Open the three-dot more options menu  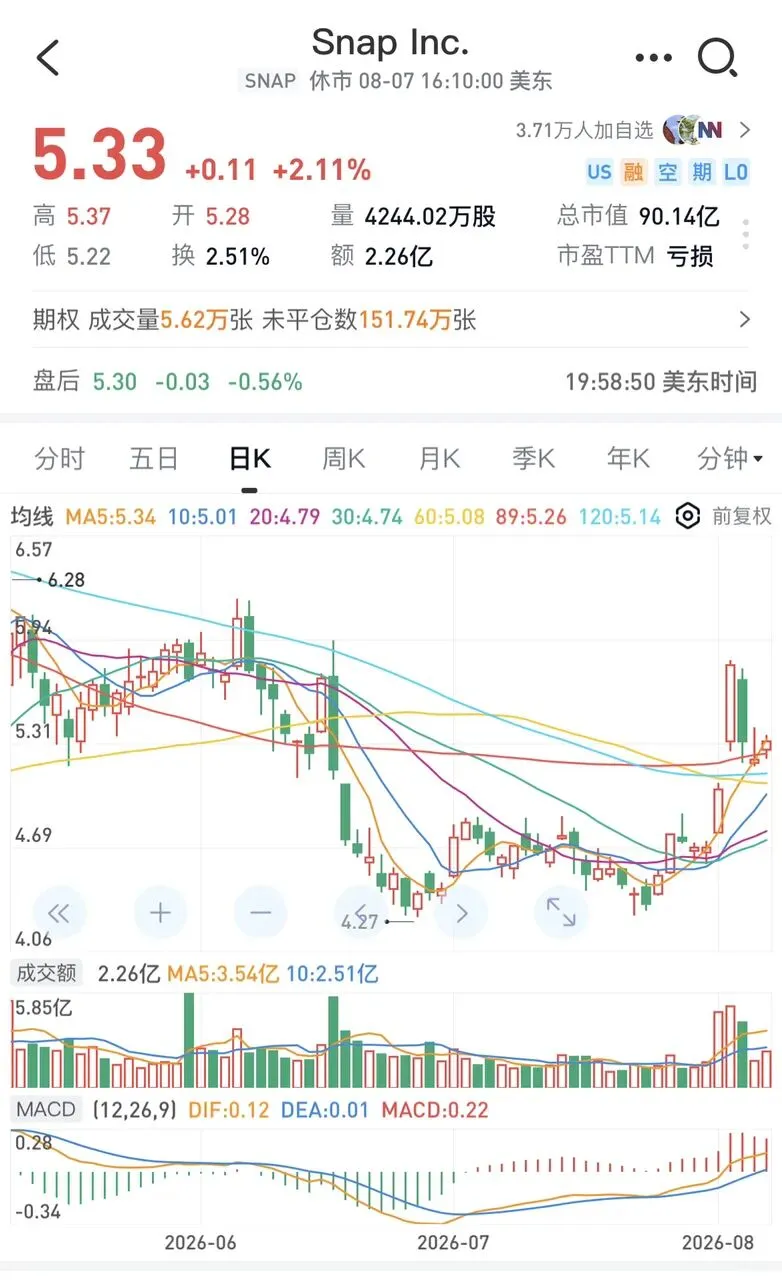(654, 58)
